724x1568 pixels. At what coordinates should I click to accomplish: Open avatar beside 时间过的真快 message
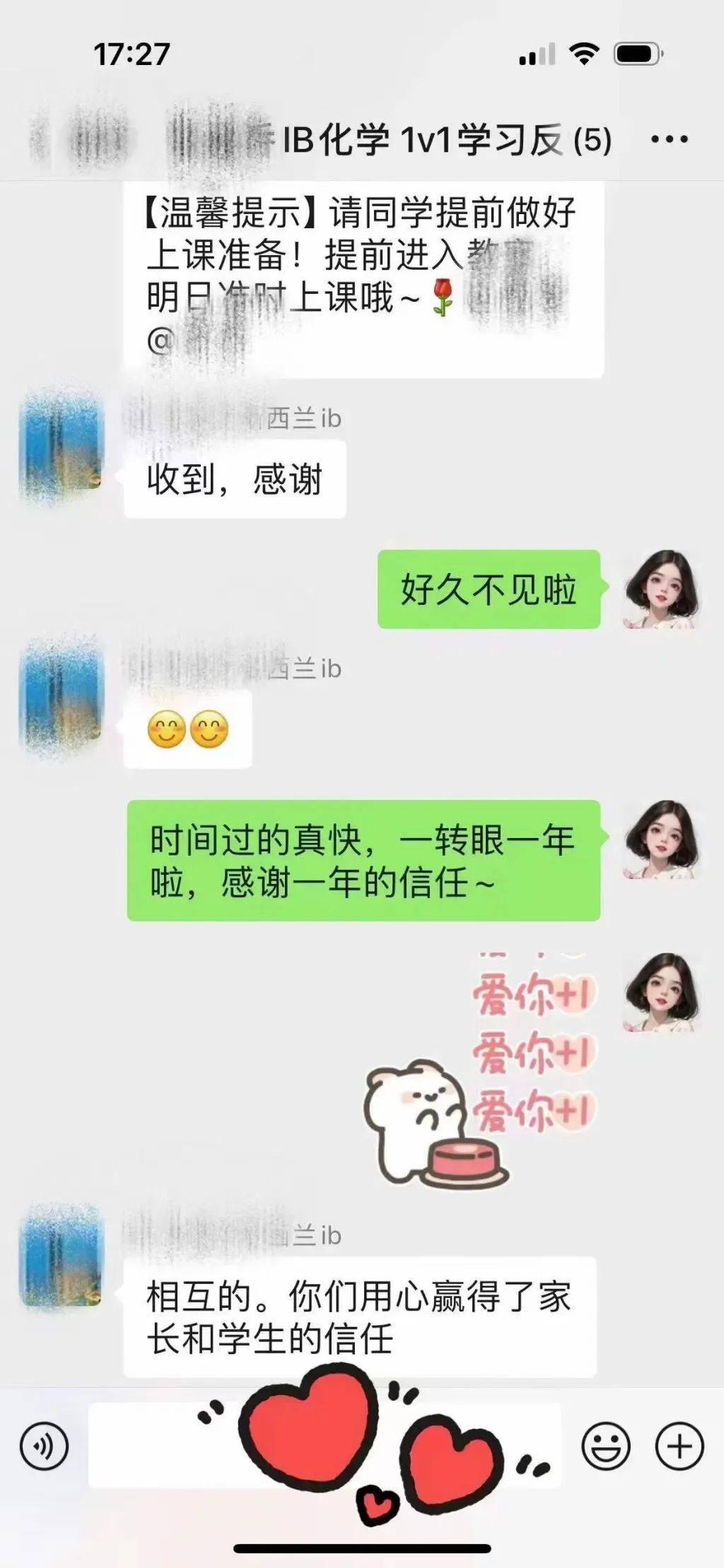pyautogui.click(x=661, y=839)
